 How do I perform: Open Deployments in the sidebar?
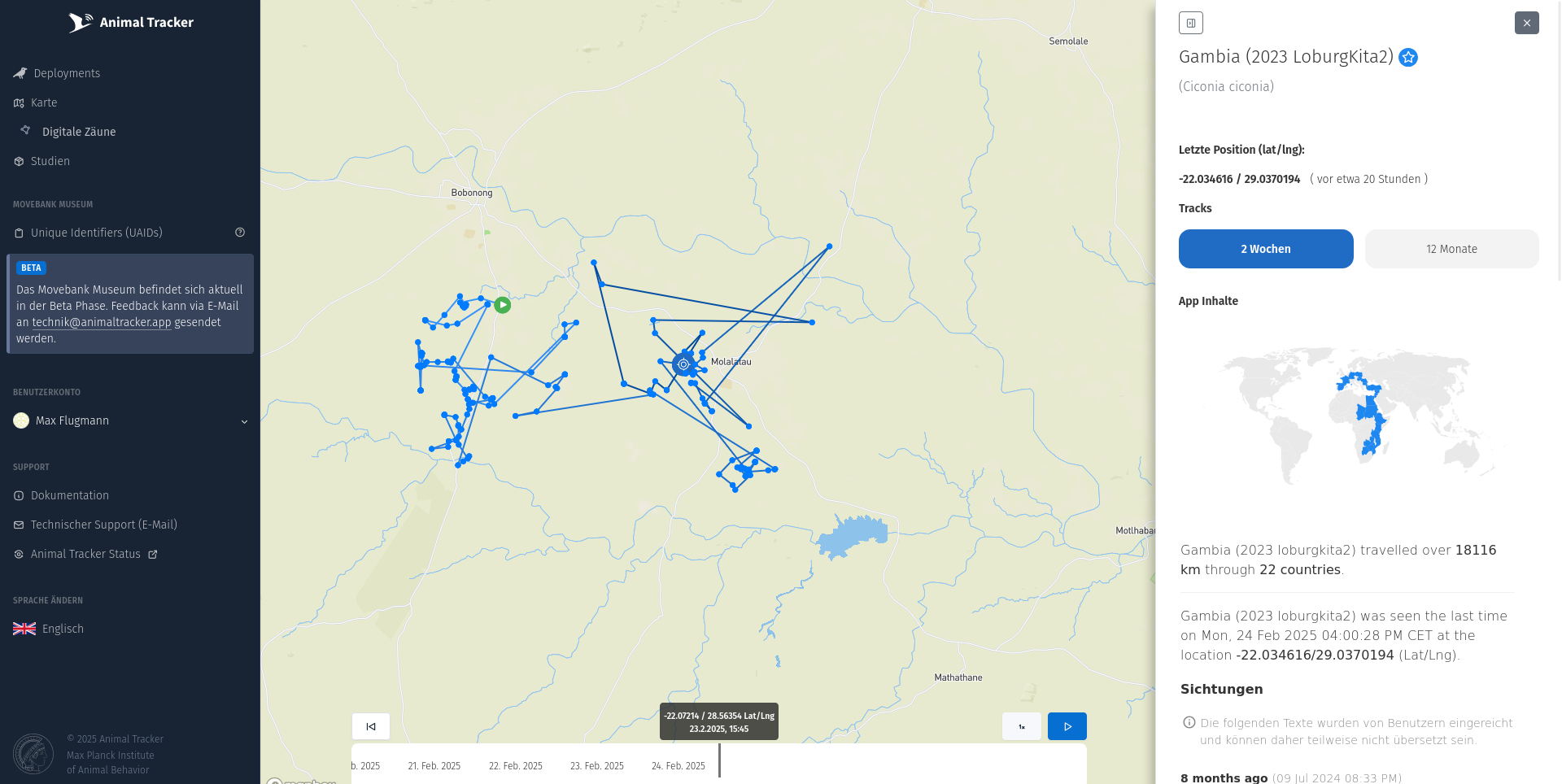coord(67,73)
